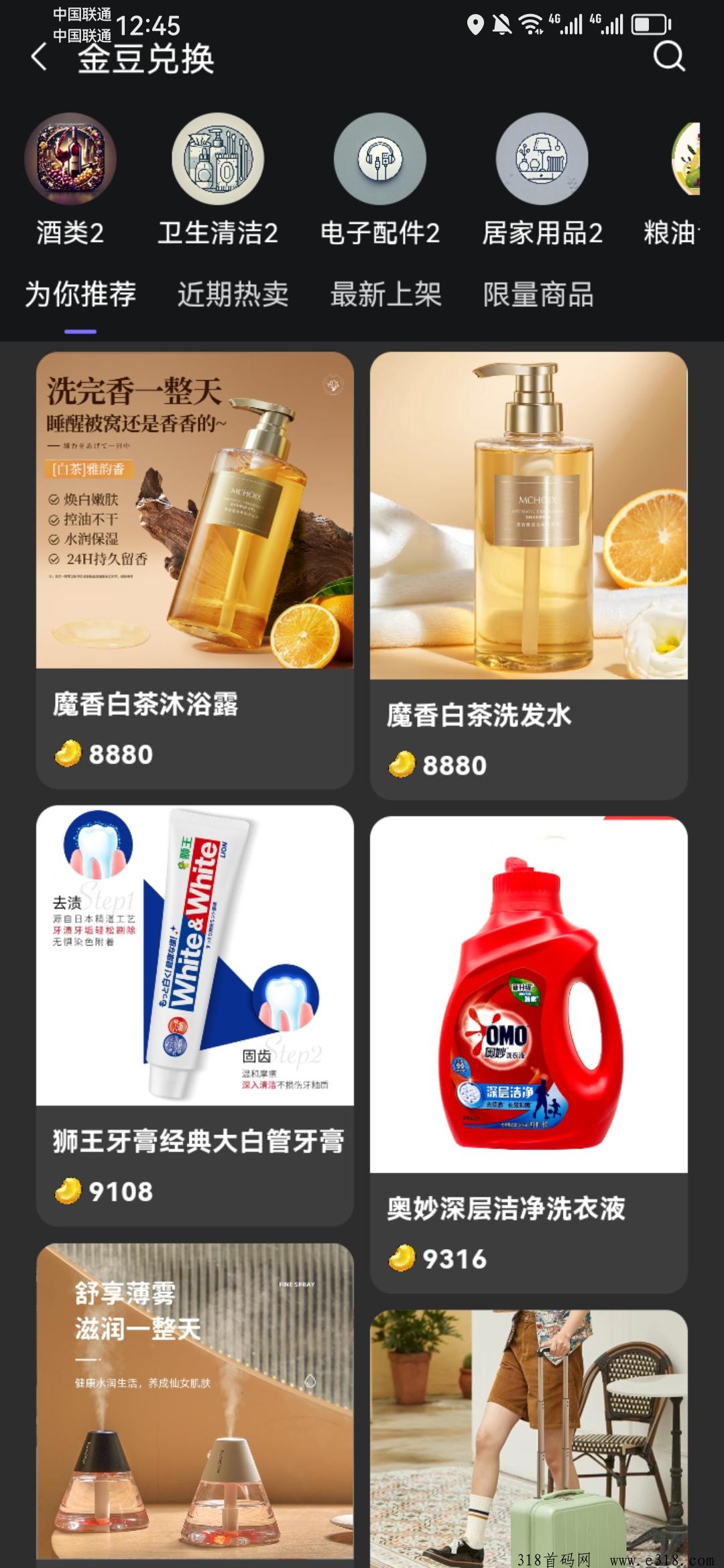
Task: View the 限量商品 tab
Action: pyautogui.click(x=539, y=294)
